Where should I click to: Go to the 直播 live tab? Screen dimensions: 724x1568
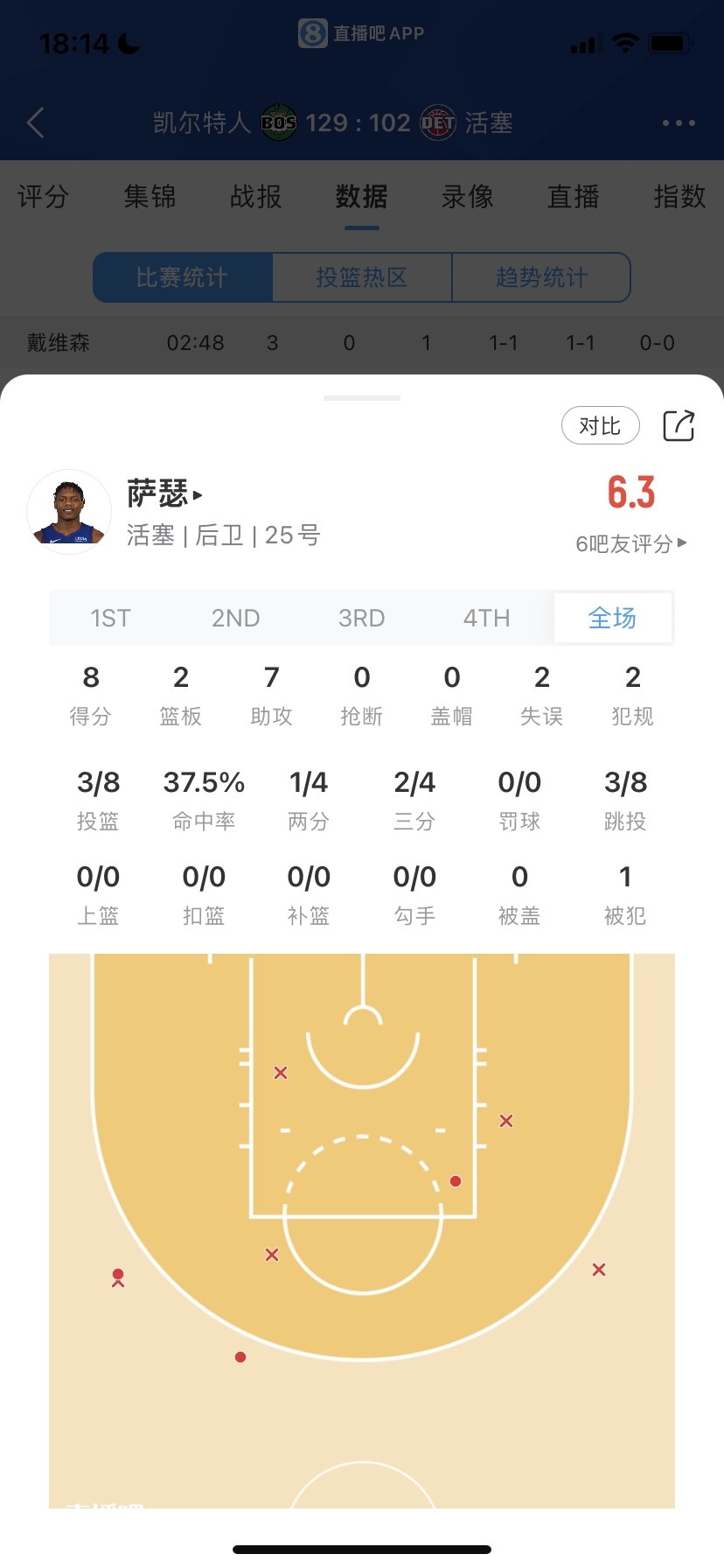574,197
